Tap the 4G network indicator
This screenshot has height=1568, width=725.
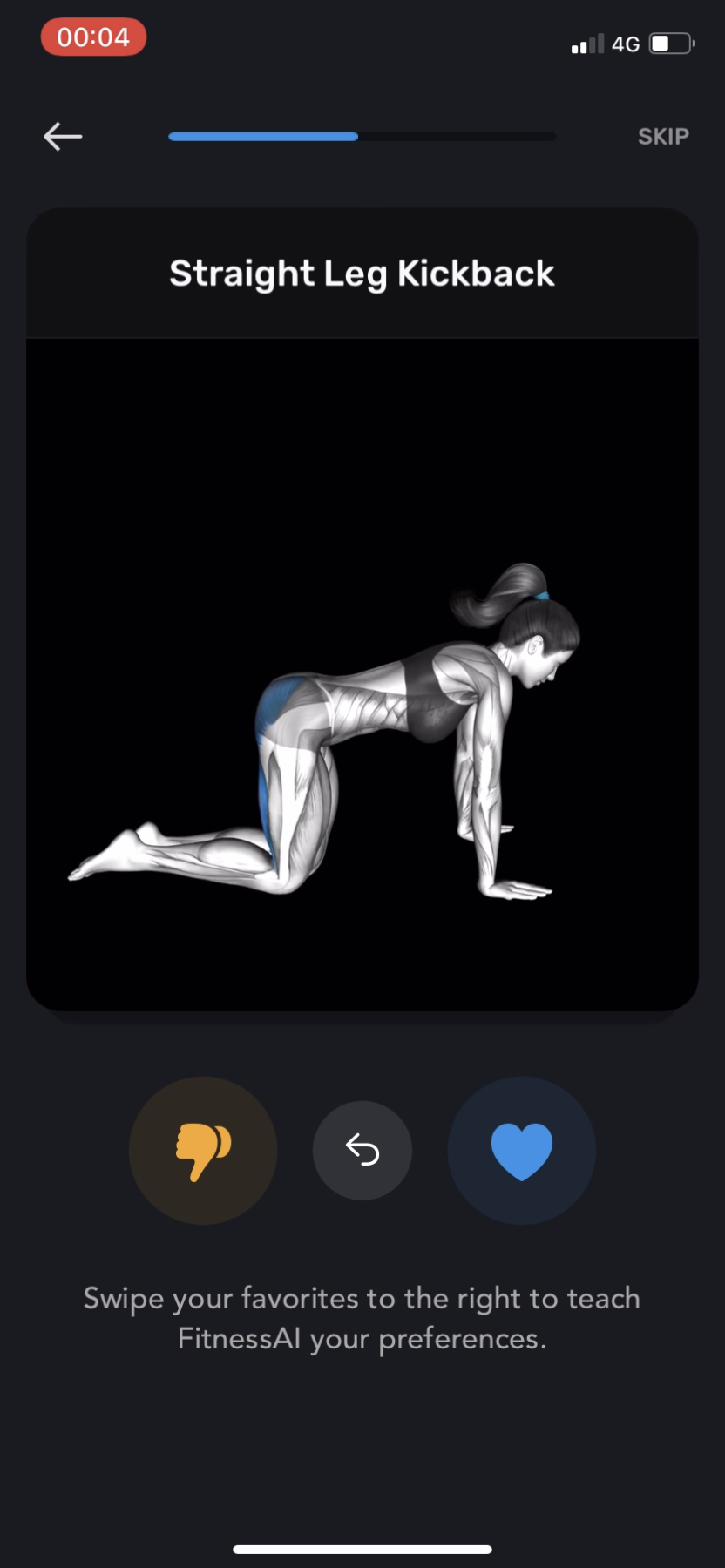point(627,44)
